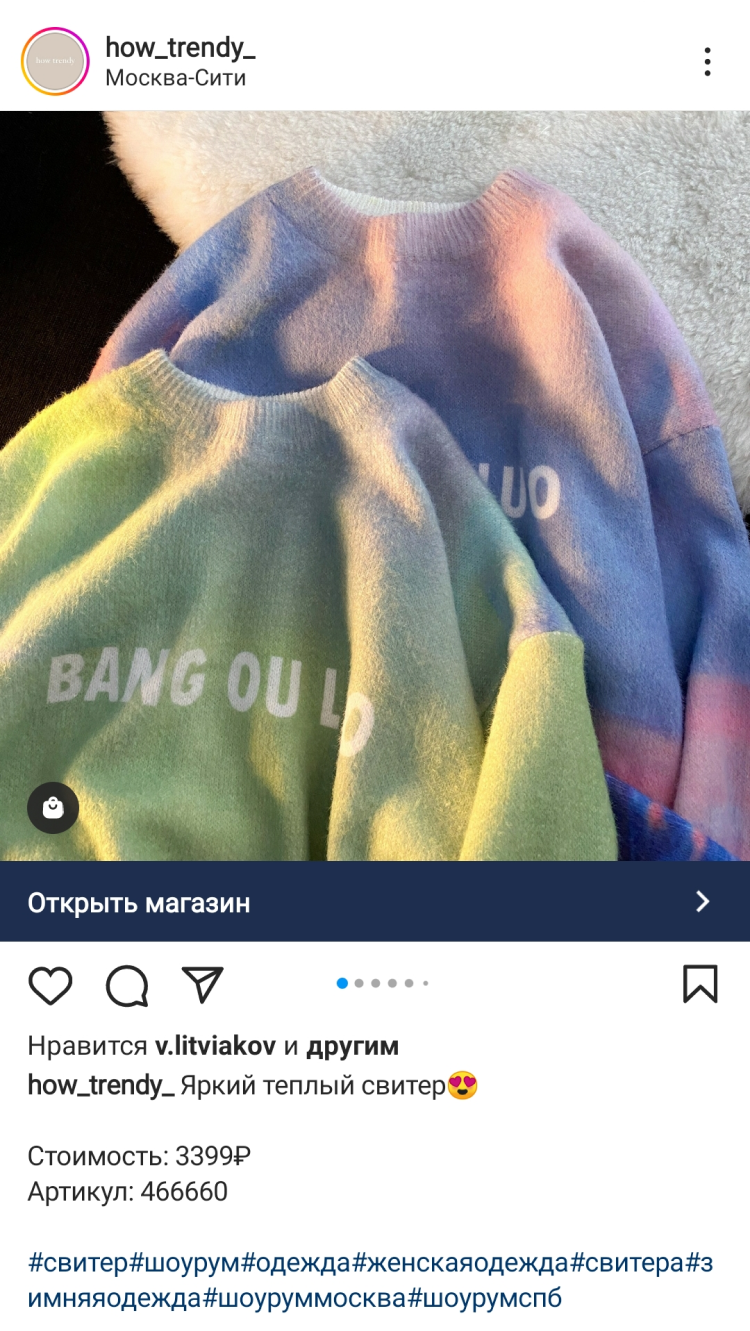
Task: Tap the Открыть магазин banner
Action: click(x=375, y=902)
